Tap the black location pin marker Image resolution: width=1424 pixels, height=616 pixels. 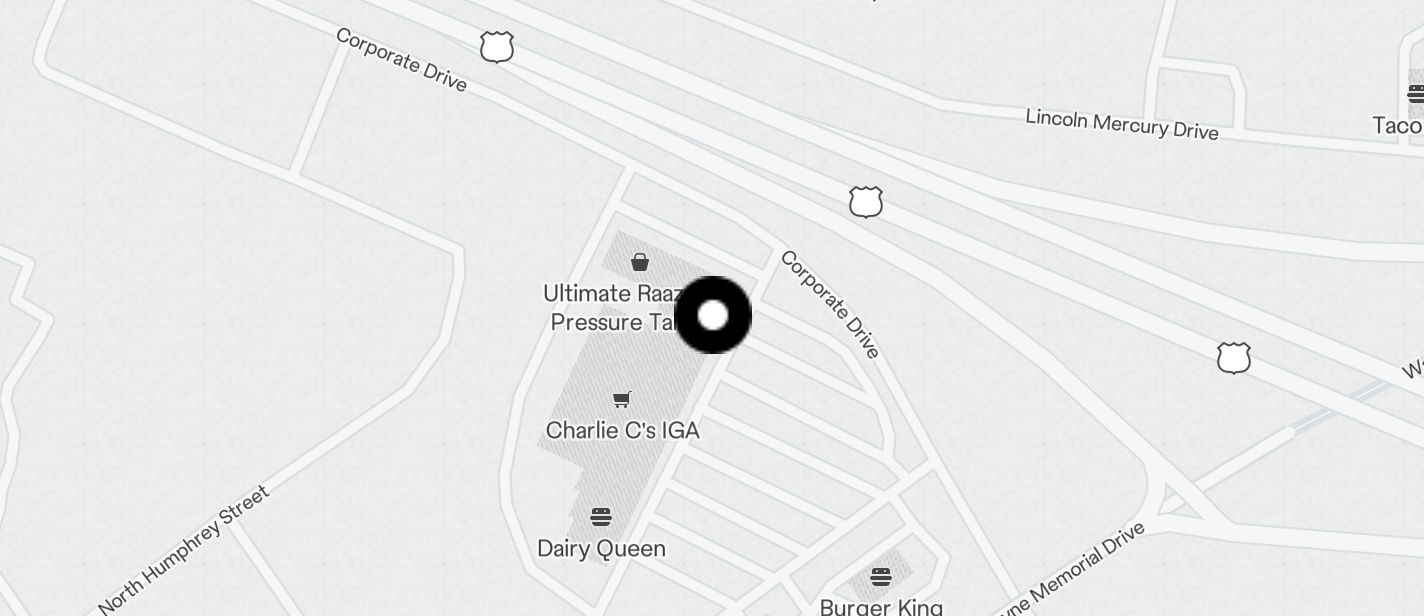(x=713, y=315)
